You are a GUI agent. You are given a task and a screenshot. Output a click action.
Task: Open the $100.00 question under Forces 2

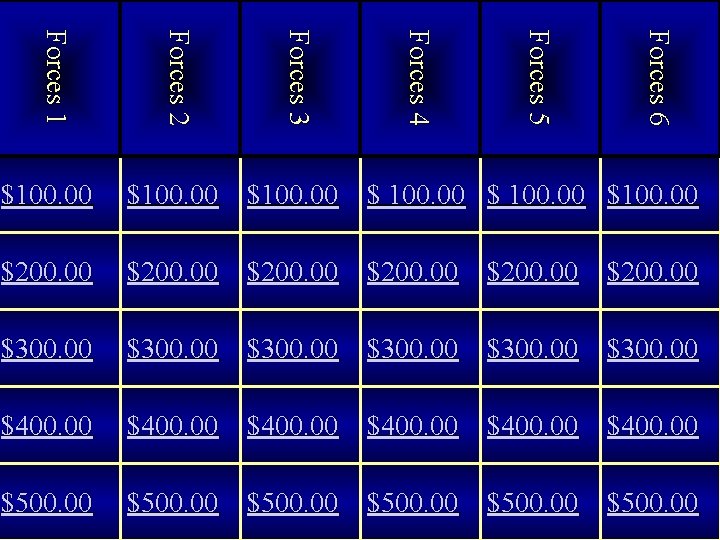(173, 195)
